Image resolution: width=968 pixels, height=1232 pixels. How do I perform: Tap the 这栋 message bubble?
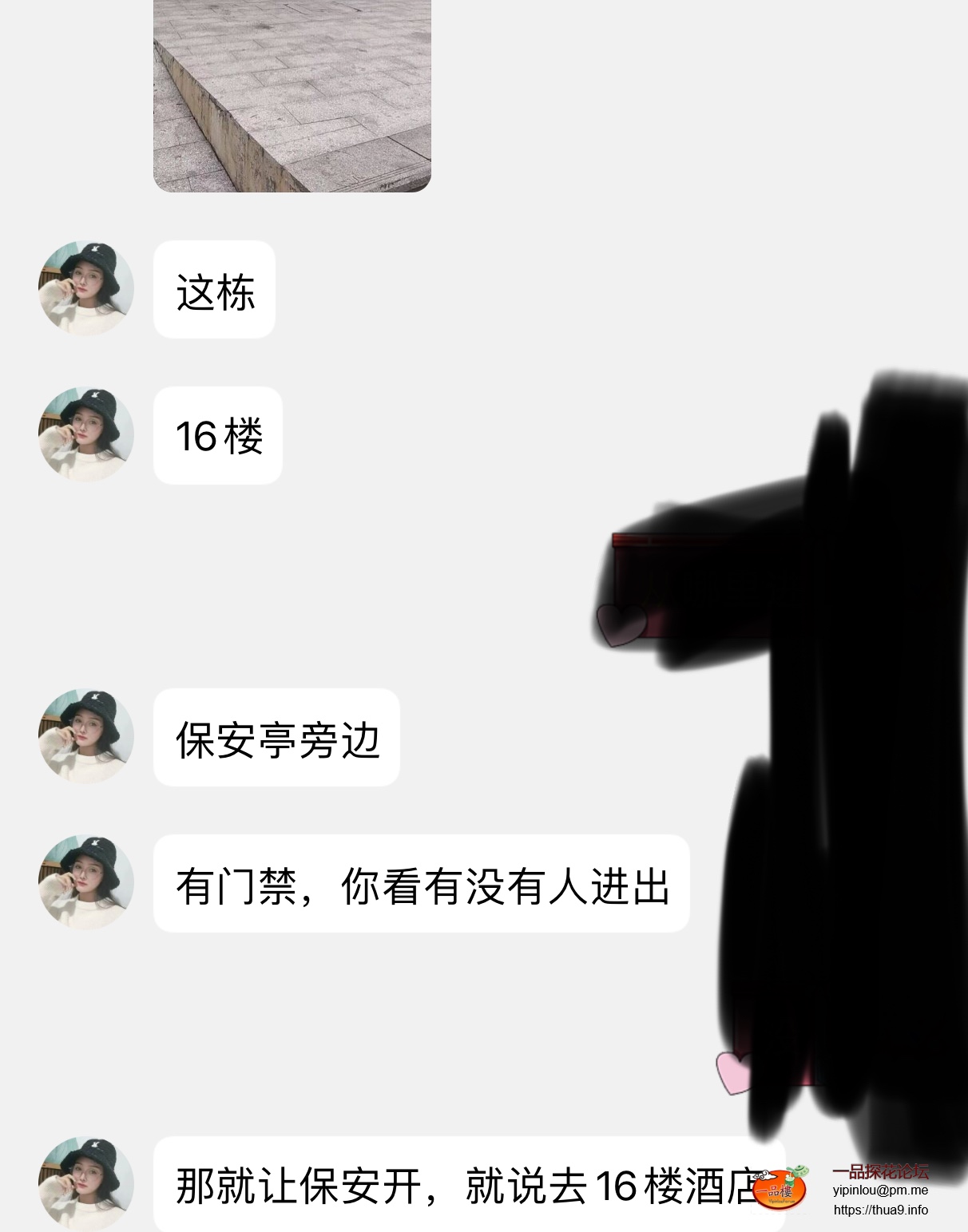[213, 290]
